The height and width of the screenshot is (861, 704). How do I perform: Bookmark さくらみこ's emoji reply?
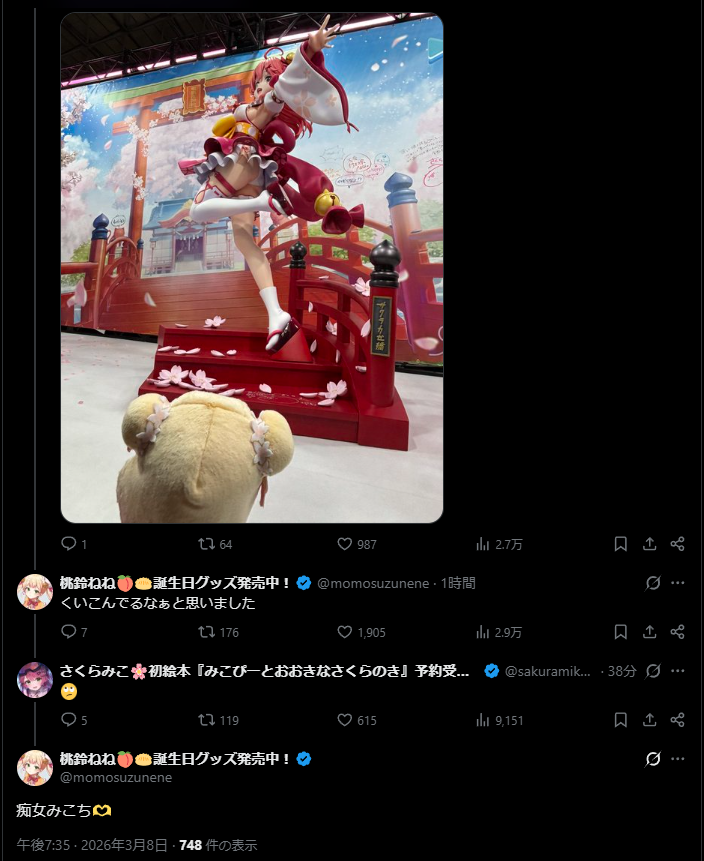click(620, 720)
